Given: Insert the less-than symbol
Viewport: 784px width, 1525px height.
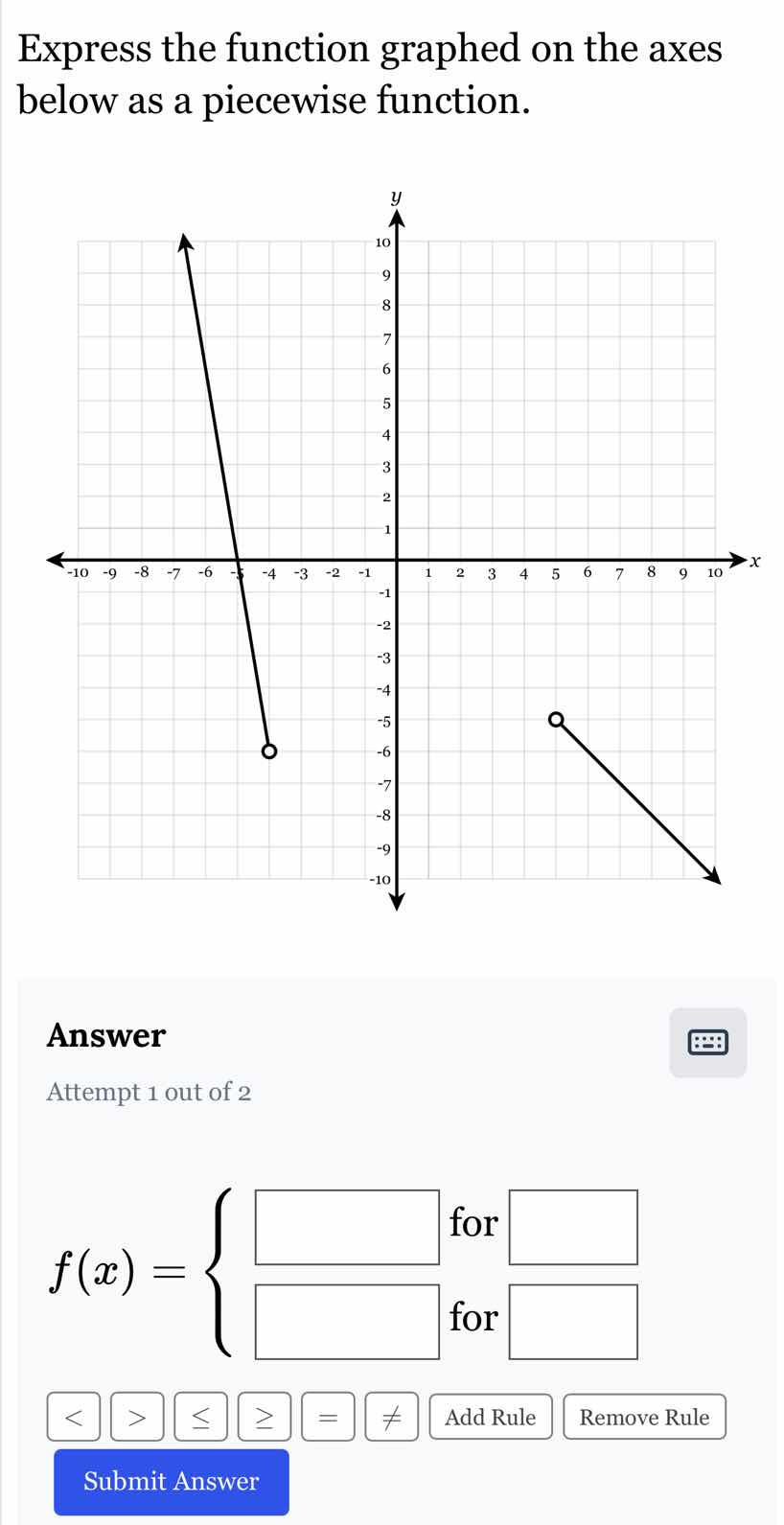Looking at the screenshot, I should click(74, 1417).
